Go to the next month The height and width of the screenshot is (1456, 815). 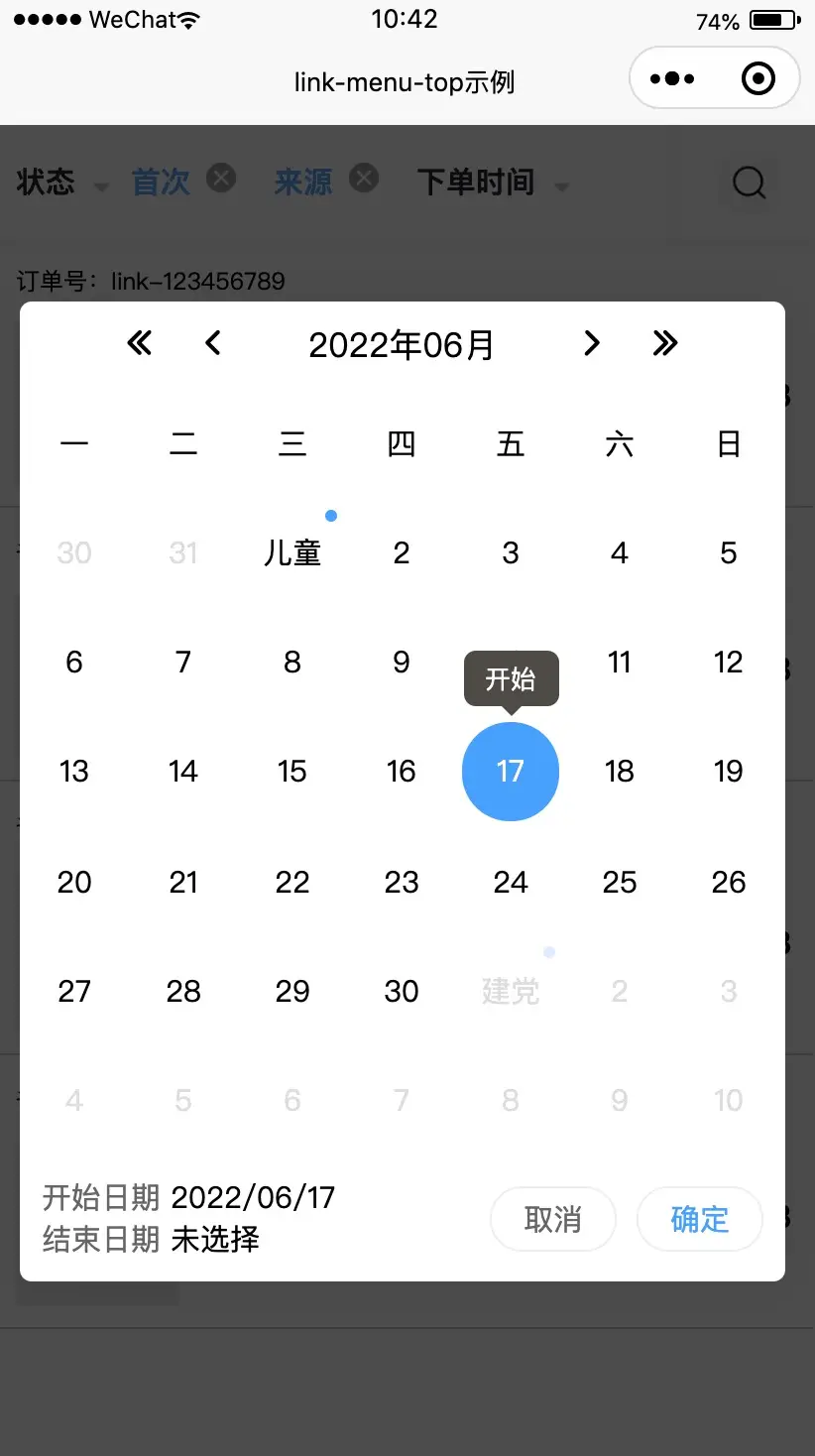pos(592,344)
